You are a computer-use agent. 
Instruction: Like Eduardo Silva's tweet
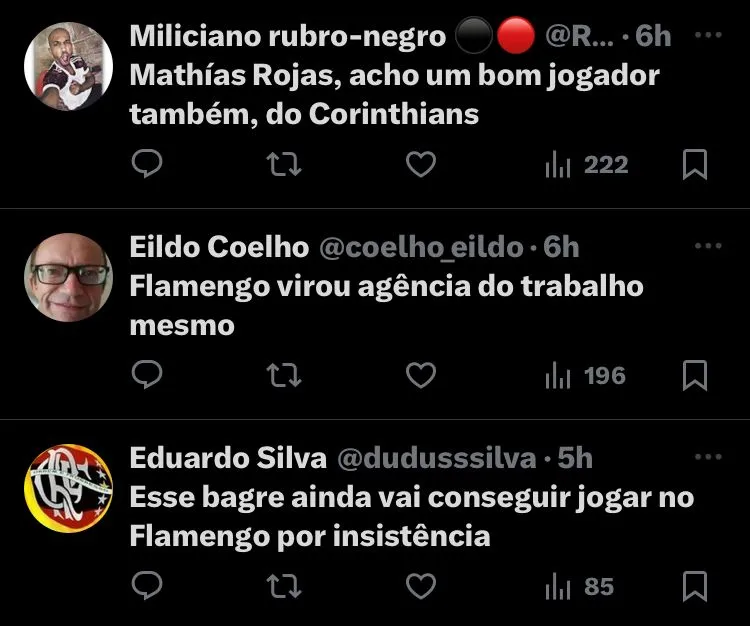click(421, 586)
